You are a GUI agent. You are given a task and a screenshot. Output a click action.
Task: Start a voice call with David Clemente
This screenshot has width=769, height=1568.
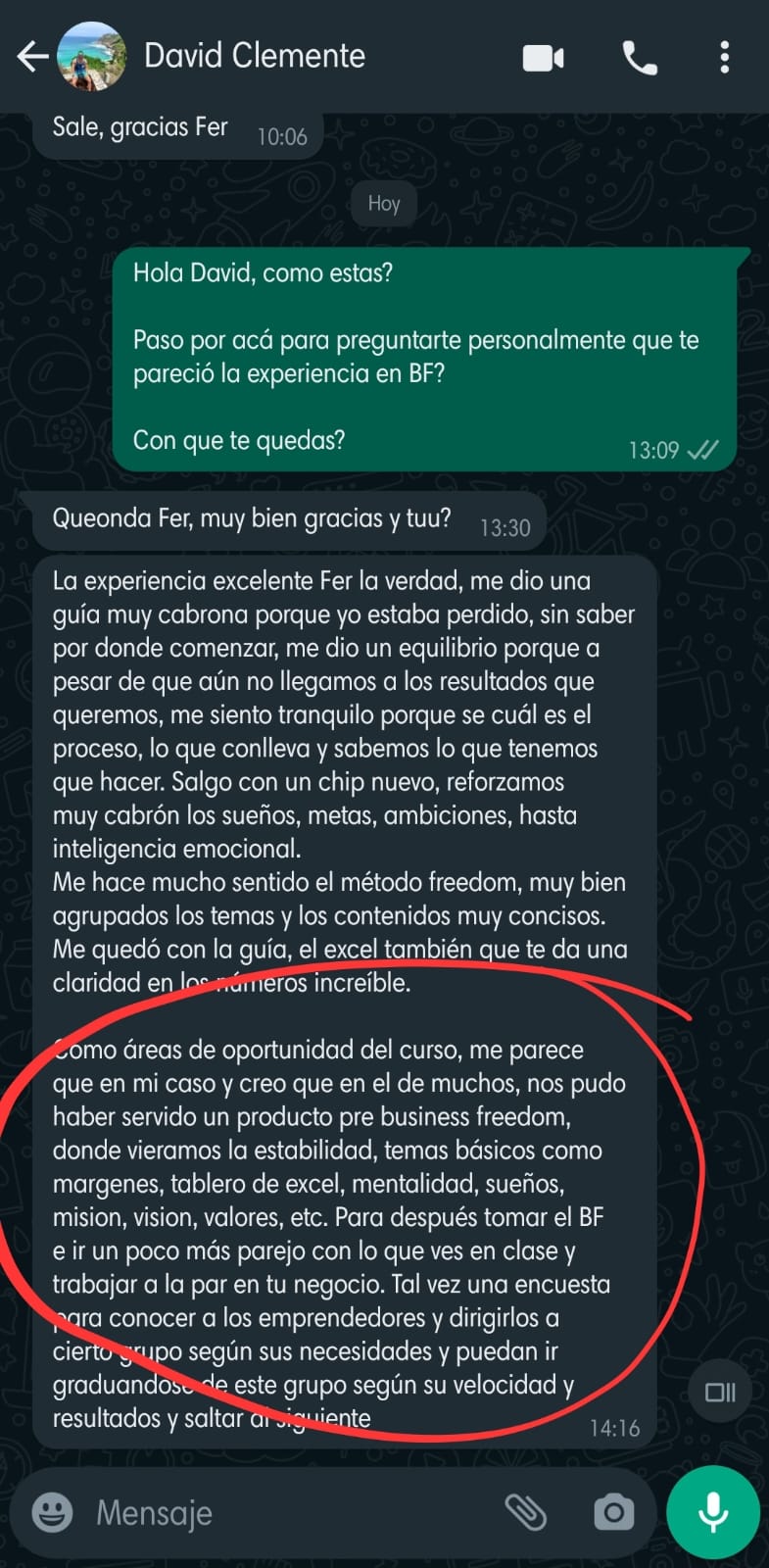(x=640, y=58)
